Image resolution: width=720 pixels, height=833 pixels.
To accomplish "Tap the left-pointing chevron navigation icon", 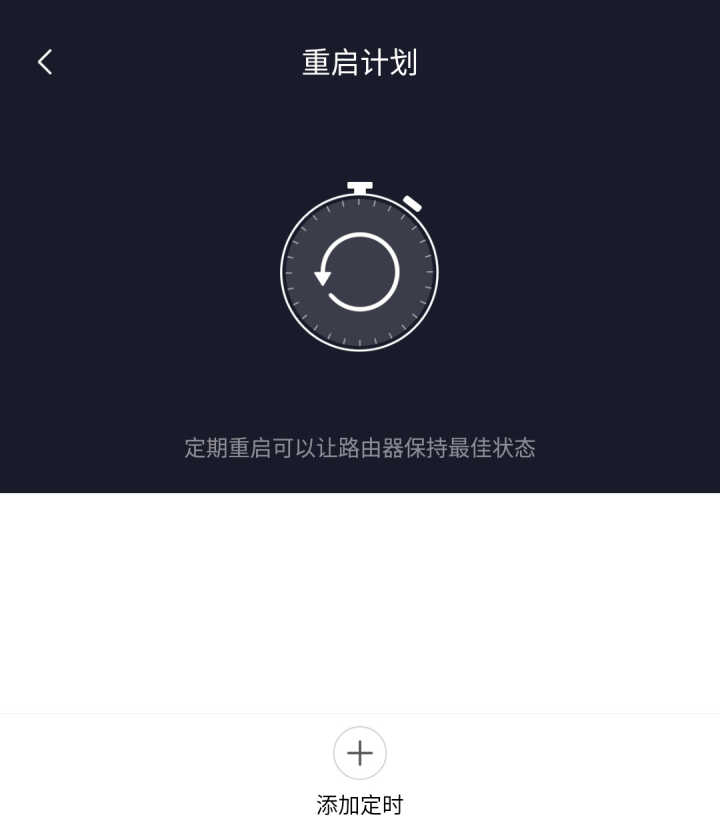I will tap(44, 61).
